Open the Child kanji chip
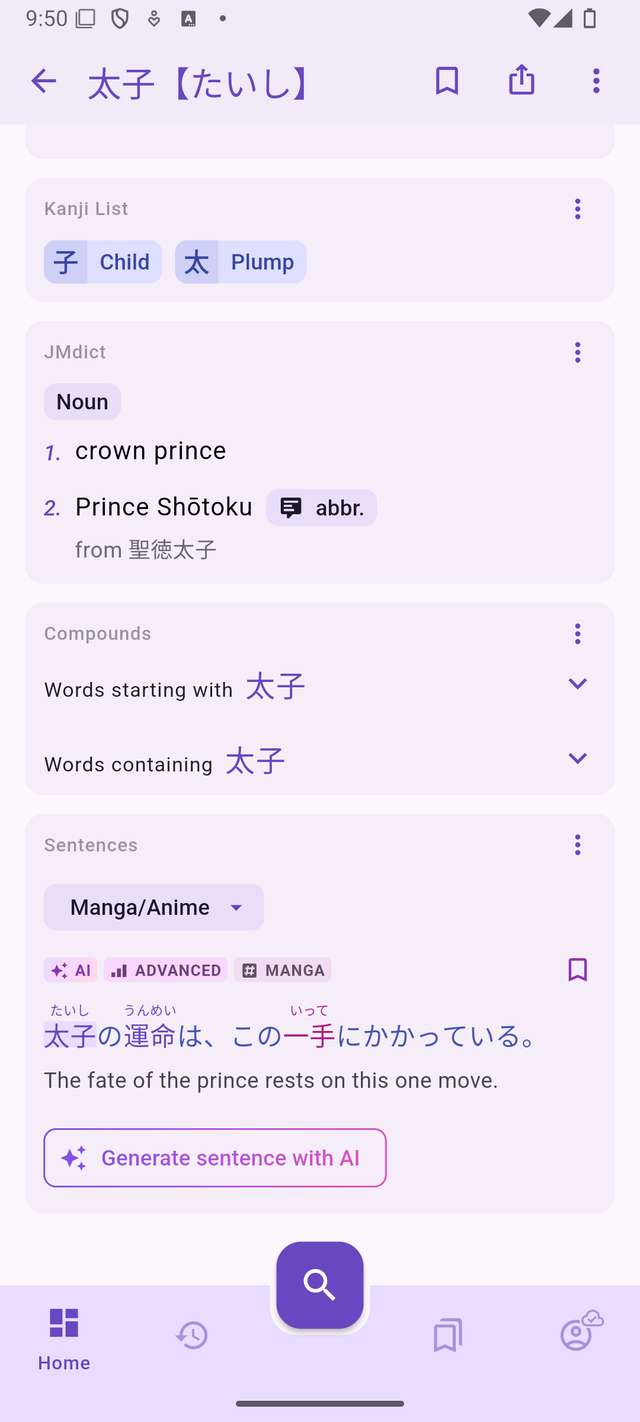Viewport: 640px width, 1422px height. 103,262
